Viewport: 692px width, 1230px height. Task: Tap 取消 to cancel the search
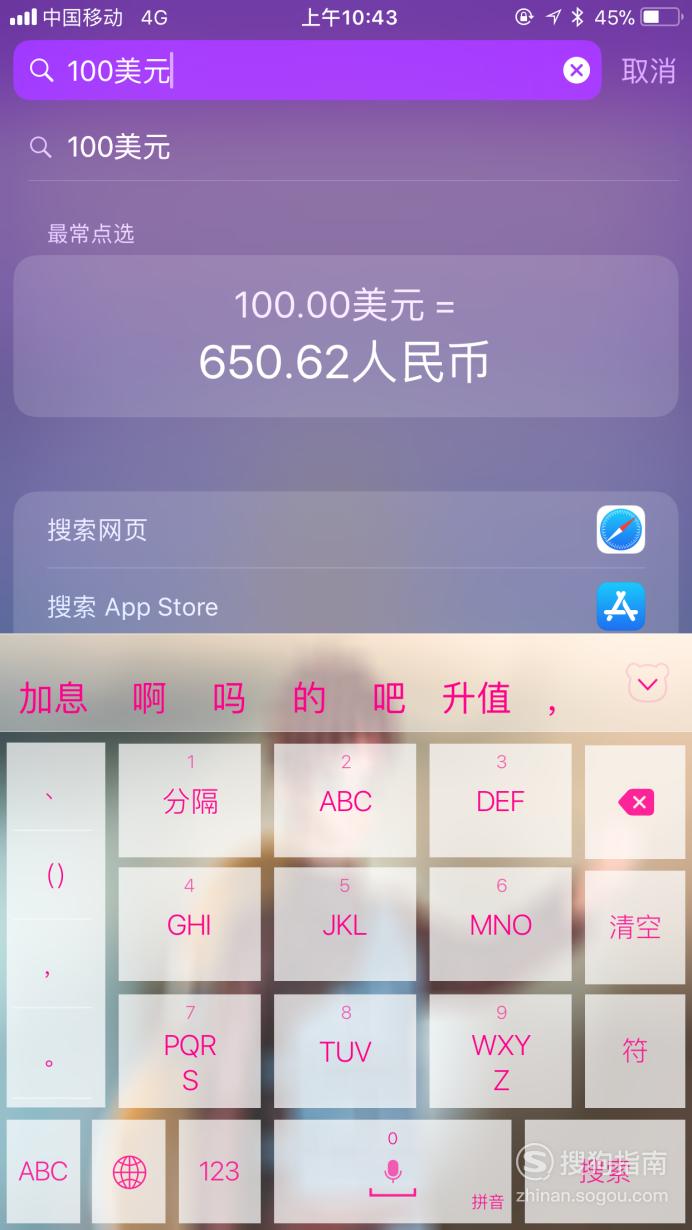click(x=648, y=71)
